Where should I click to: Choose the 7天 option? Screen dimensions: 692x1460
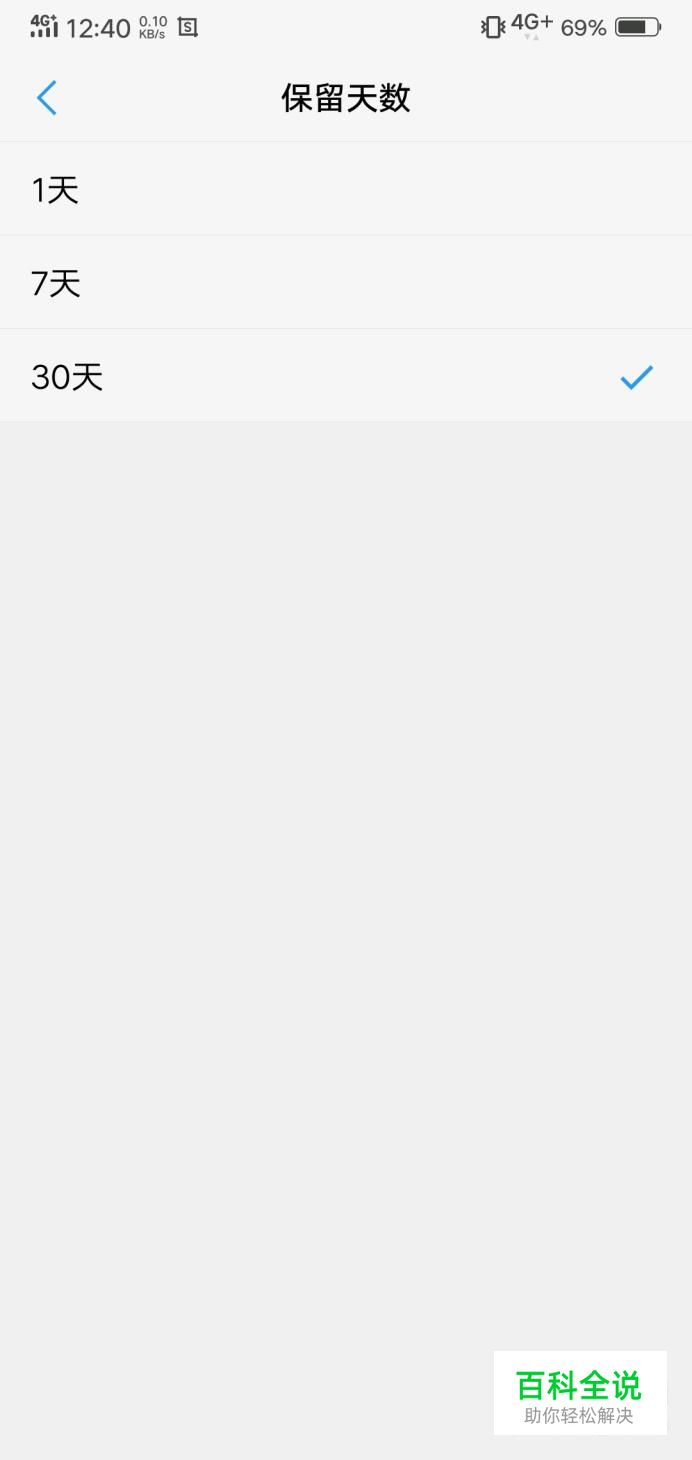tap(346, 283)
